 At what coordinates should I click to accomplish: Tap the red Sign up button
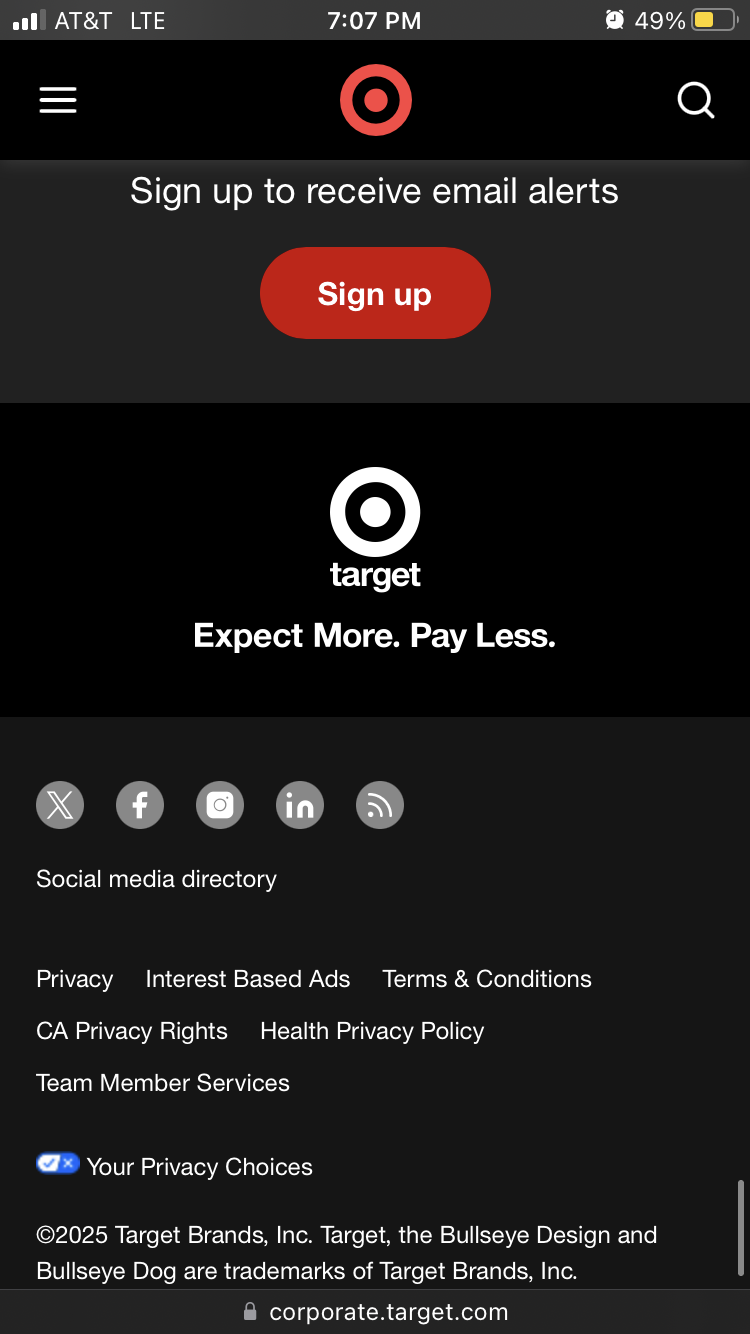pyautogui.click(x=375, y=293)
